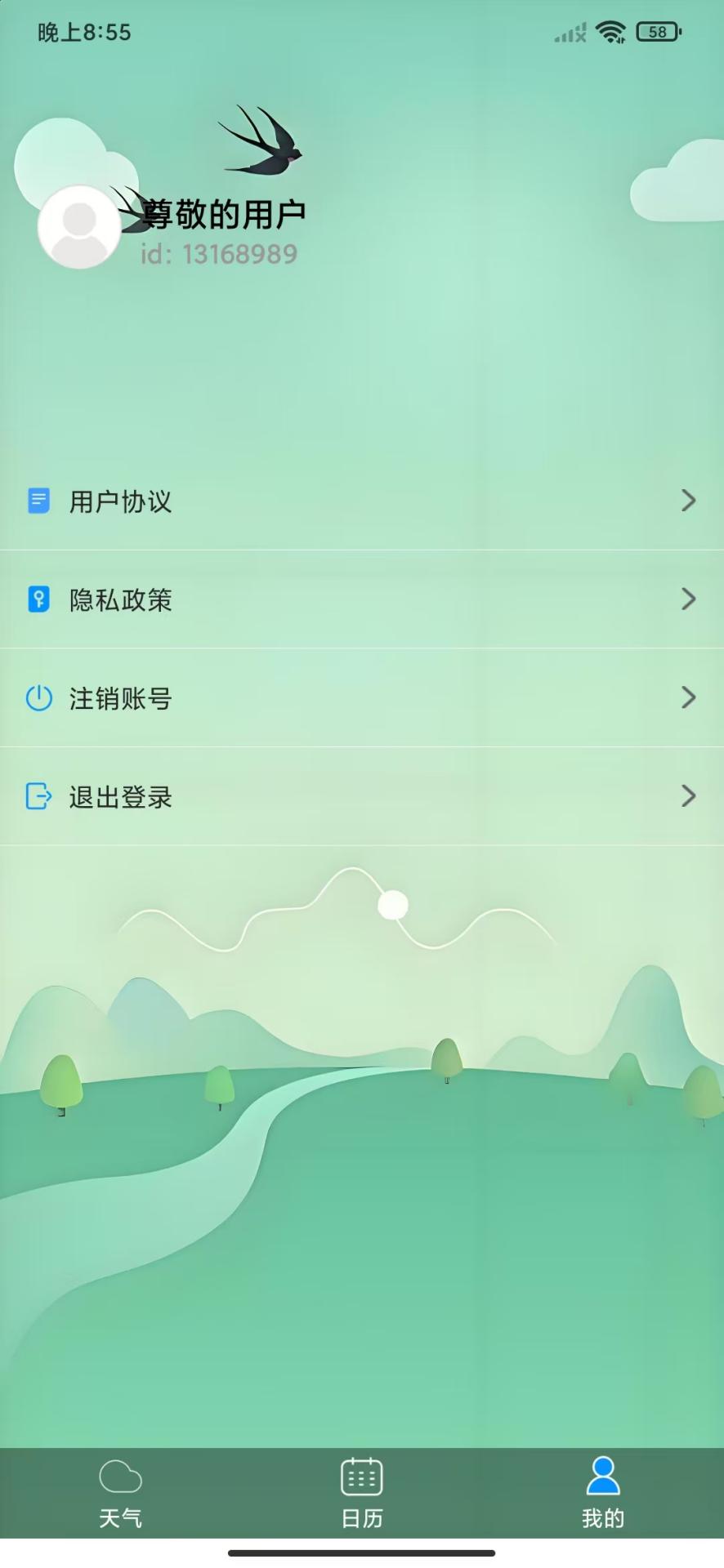Expand 隐私政策 with its chevron arrow
Image resolution: width=724 pixels, height=1568 pixels.
point(687,599)
